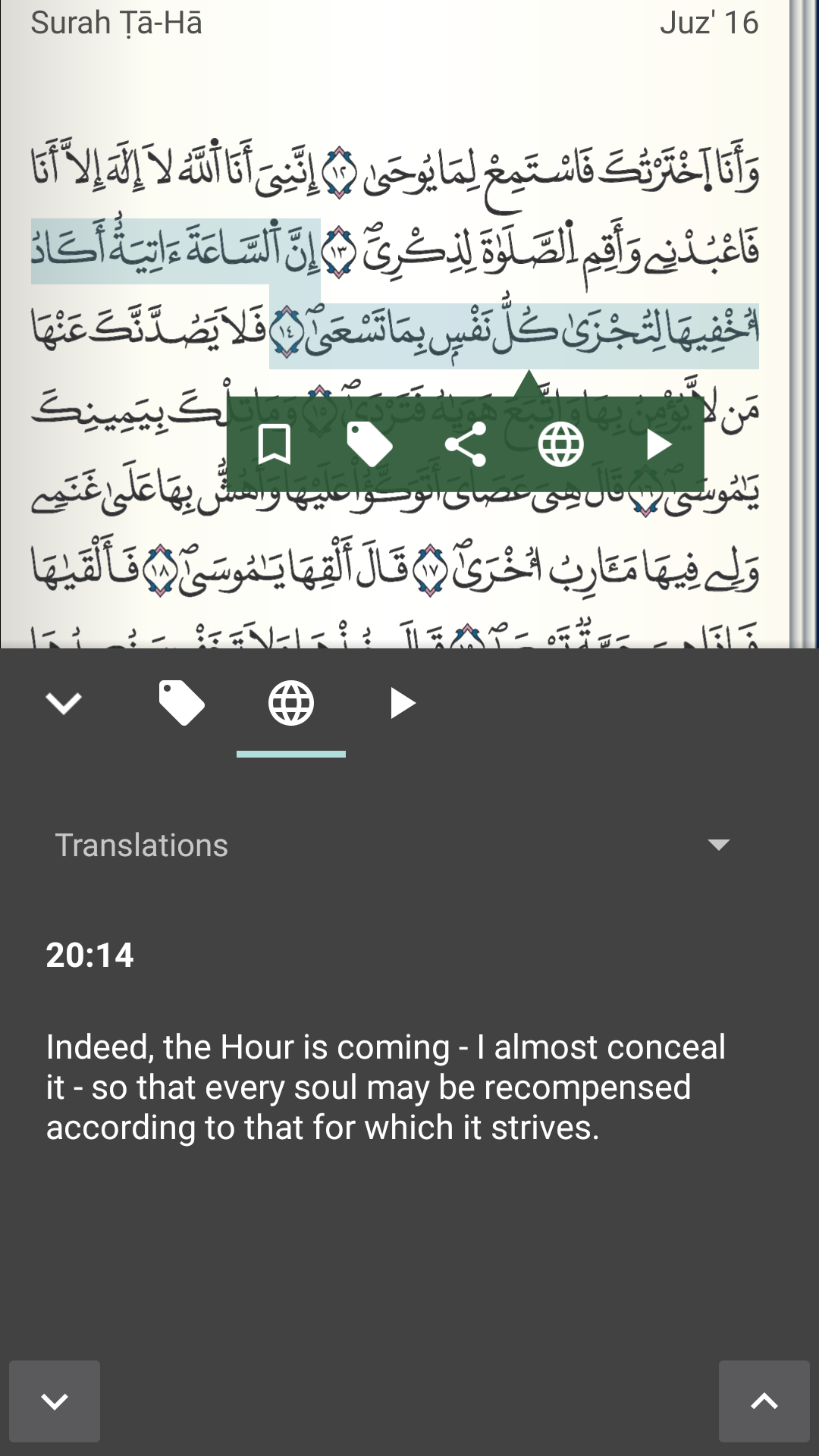The width and height of the screenshot is (819, 1456).
Task: Tag the verse using the popup toolbar
Action: (x=369, y=444)
